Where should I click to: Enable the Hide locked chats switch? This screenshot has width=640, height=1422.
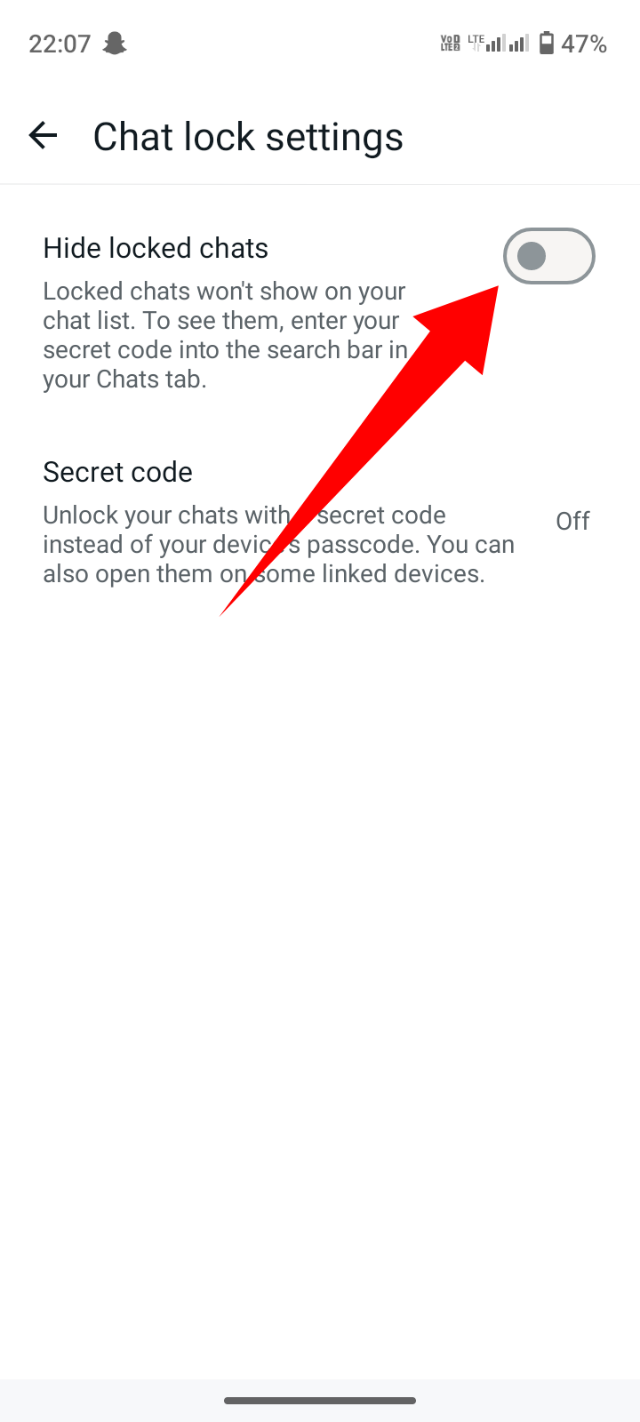pos(548,257)
